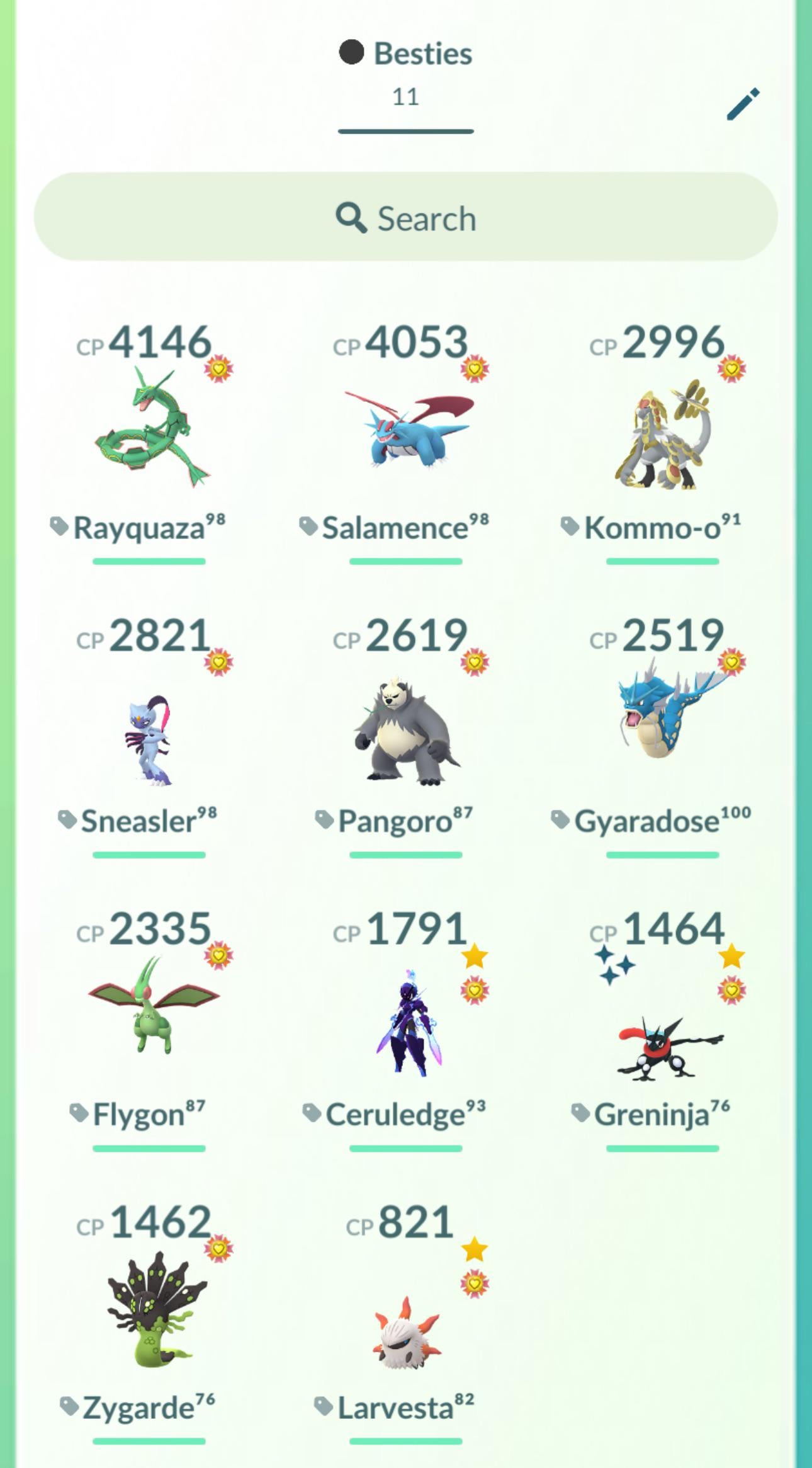812x1468 pixels.
Task: Open Rayquaza with CP 4146
Action: [150, 428]
